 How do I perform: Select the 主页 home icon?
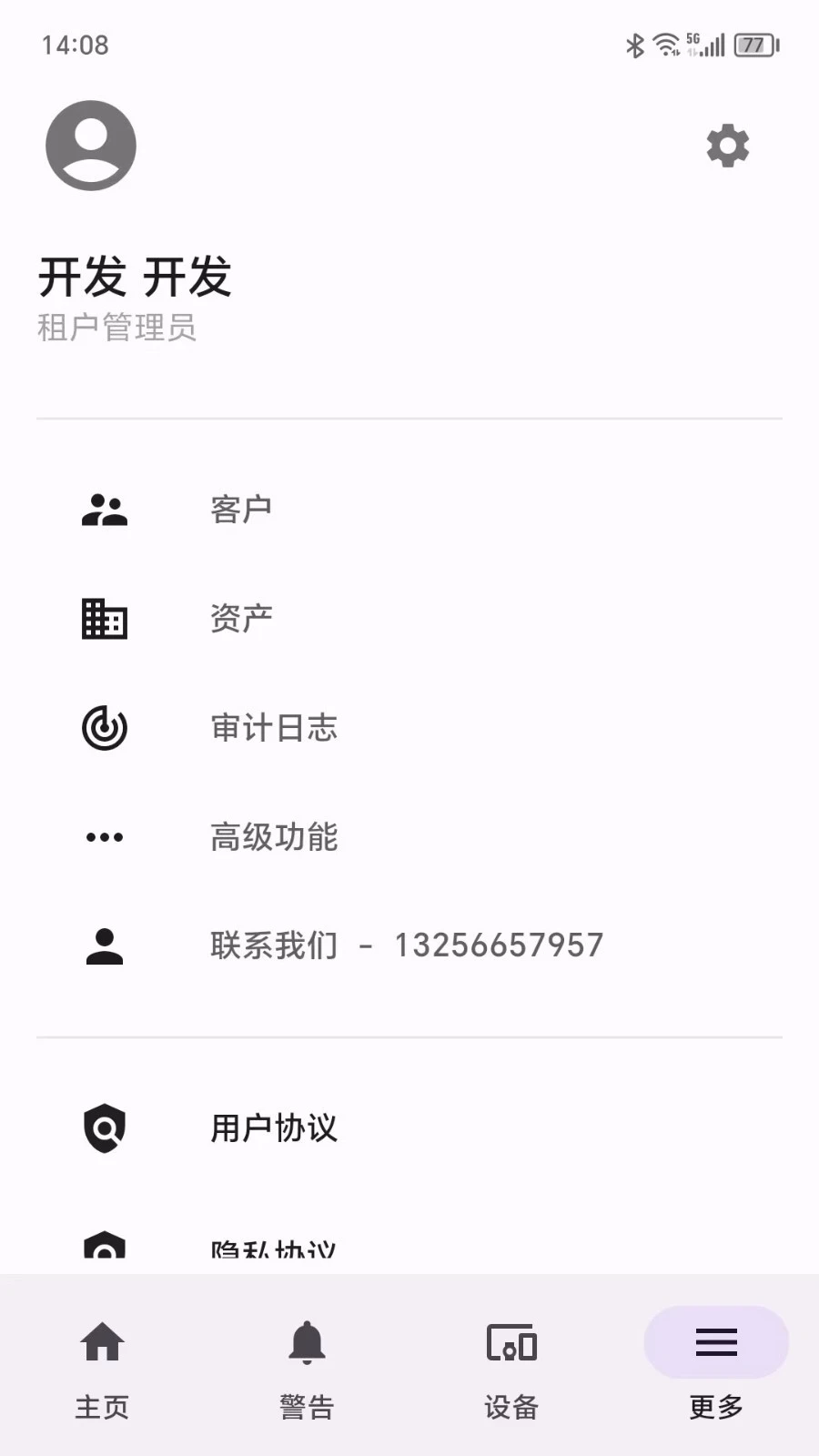(102, 1341)
